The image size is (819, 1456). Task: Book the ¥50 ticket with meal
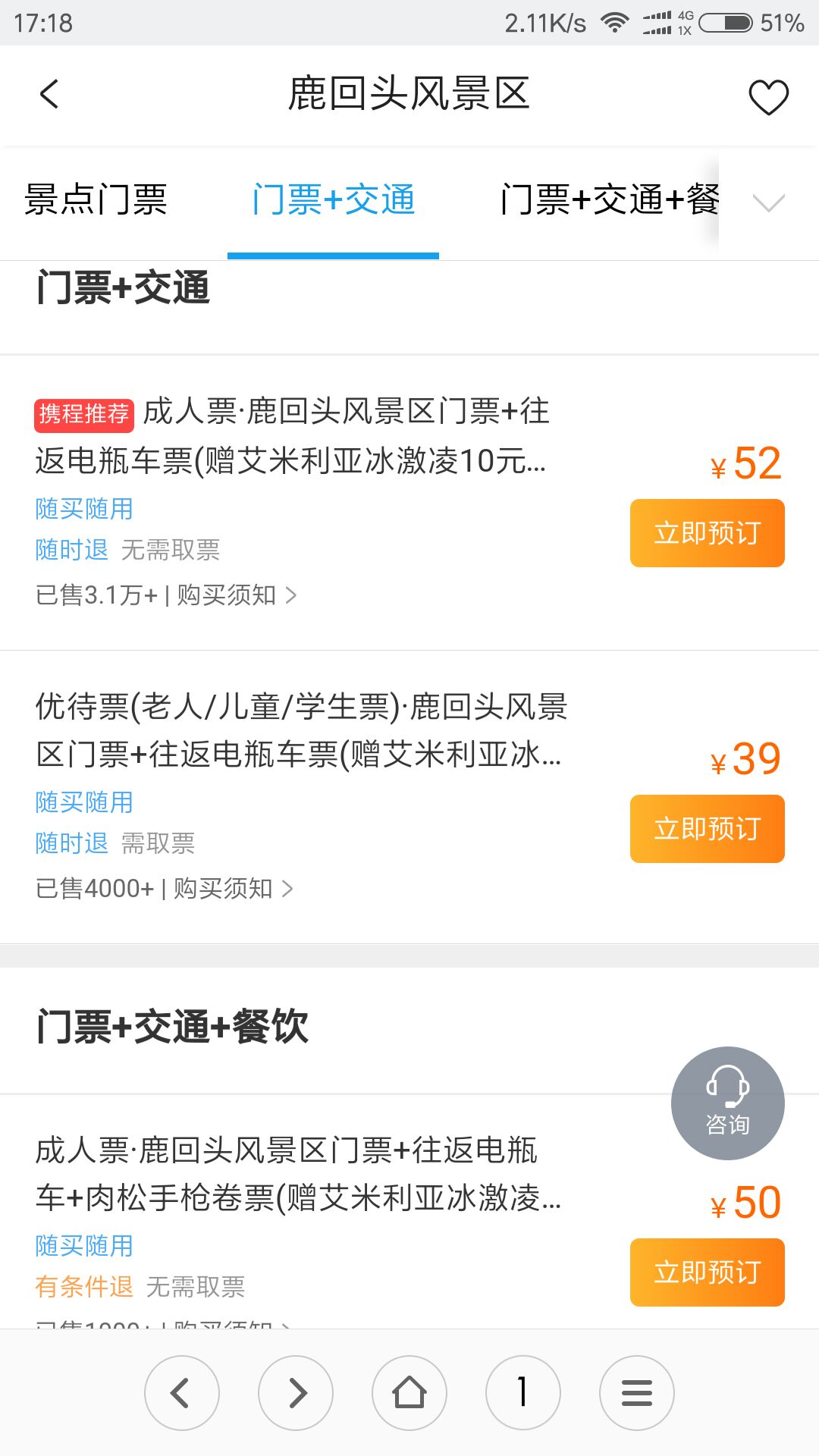[707, 1272]
